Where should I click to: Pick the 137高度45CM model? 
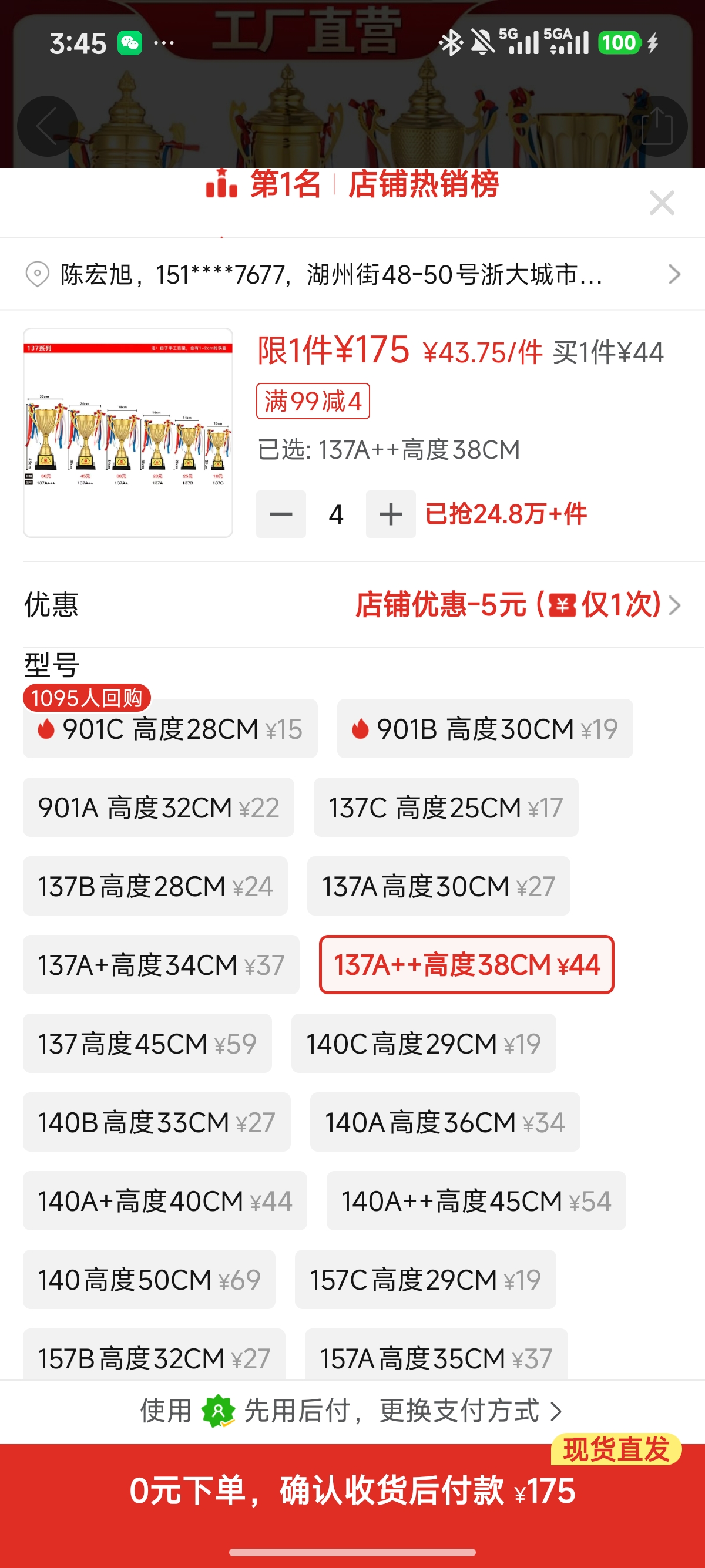pos(147,1044)
